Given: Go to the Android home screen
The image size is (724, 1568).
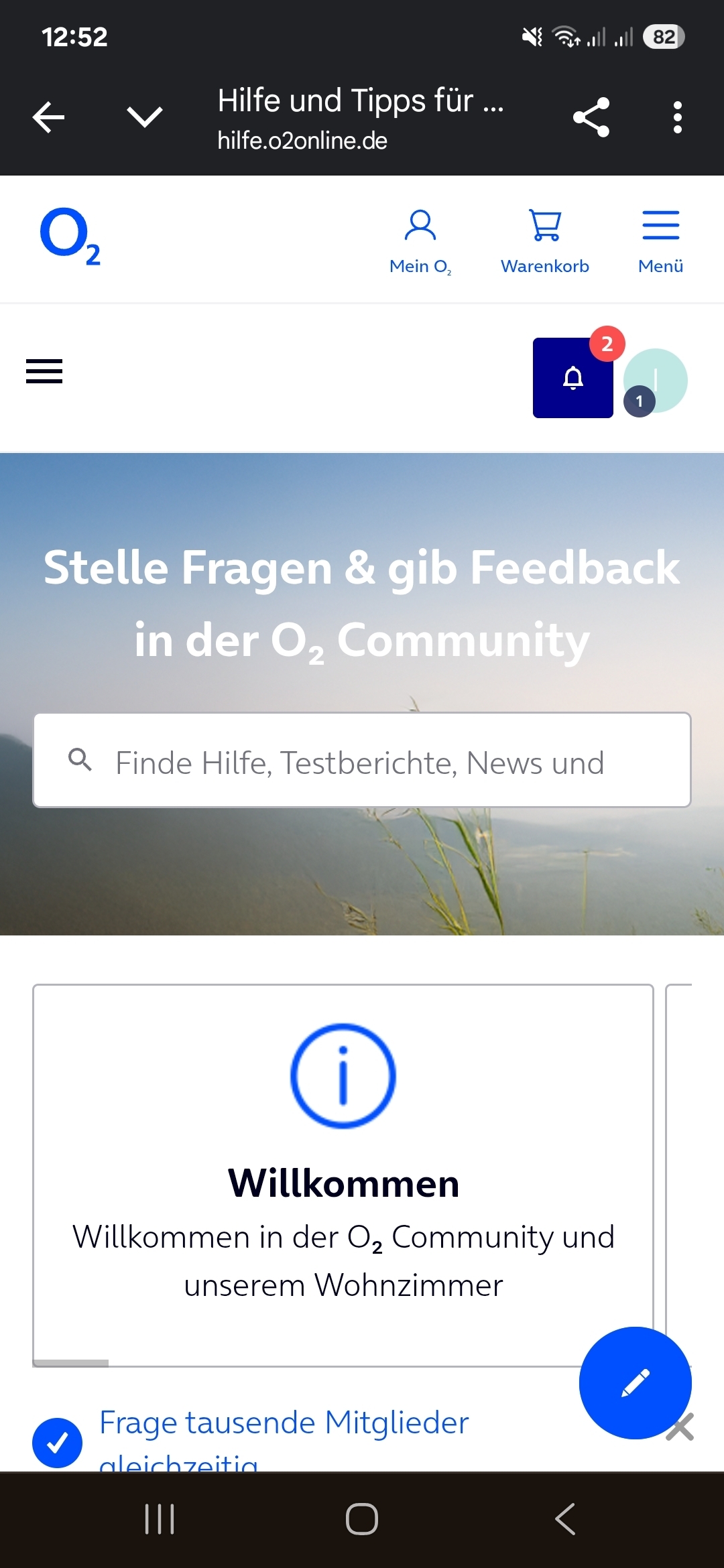Looking at the screenshot, I should pyautogui.click(x=362, y=1519).
